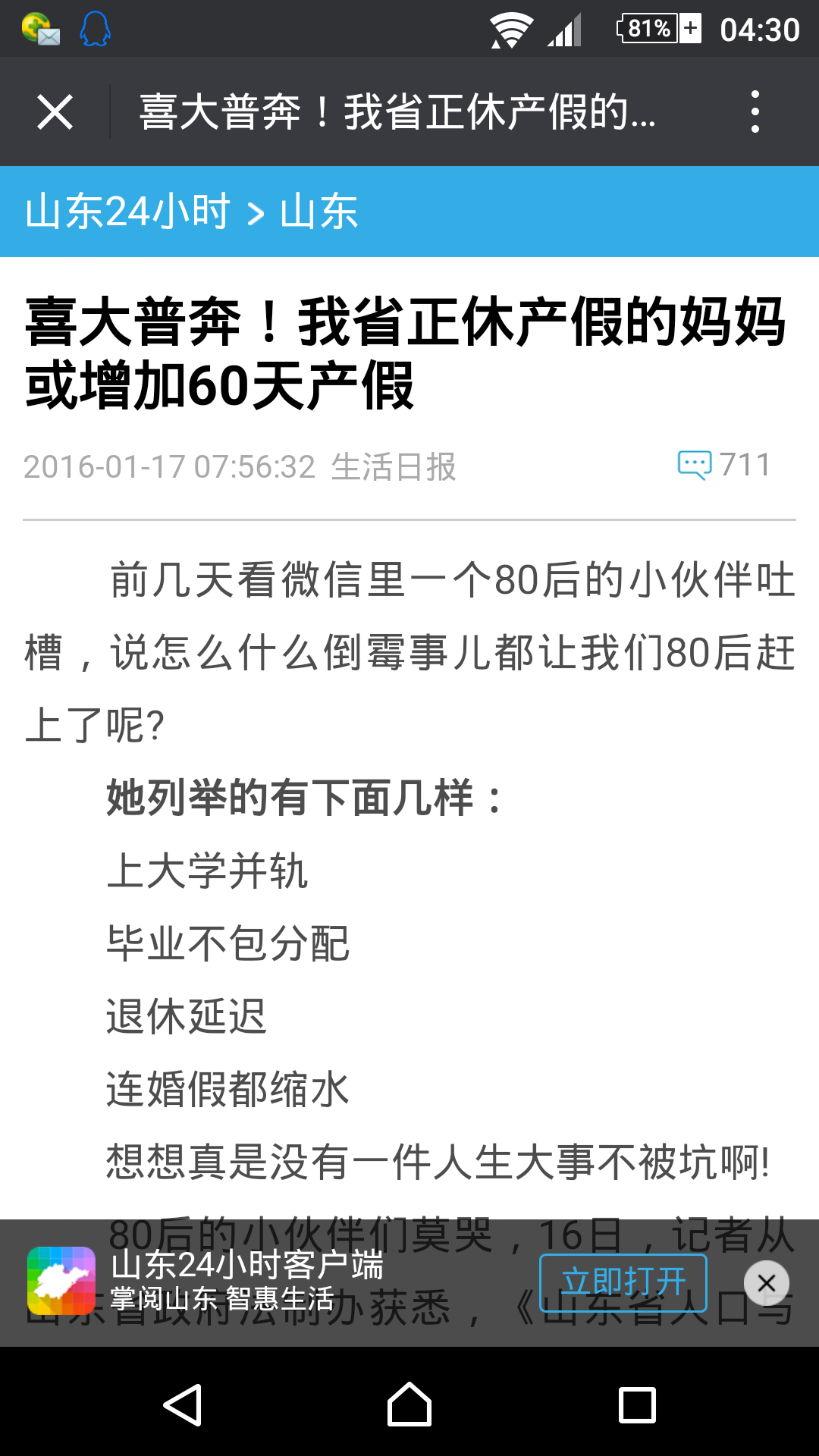Return to the home screen
The height and width of the screenshot is (1456, 819).
409,1404
